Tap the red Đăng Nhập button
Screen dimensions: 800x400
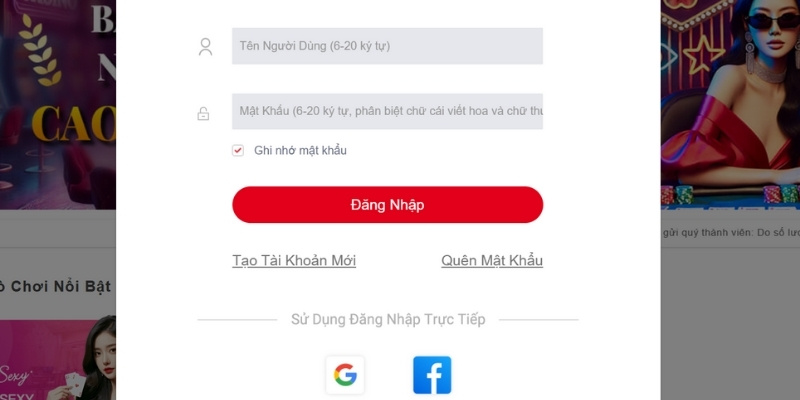coord(387,205)
